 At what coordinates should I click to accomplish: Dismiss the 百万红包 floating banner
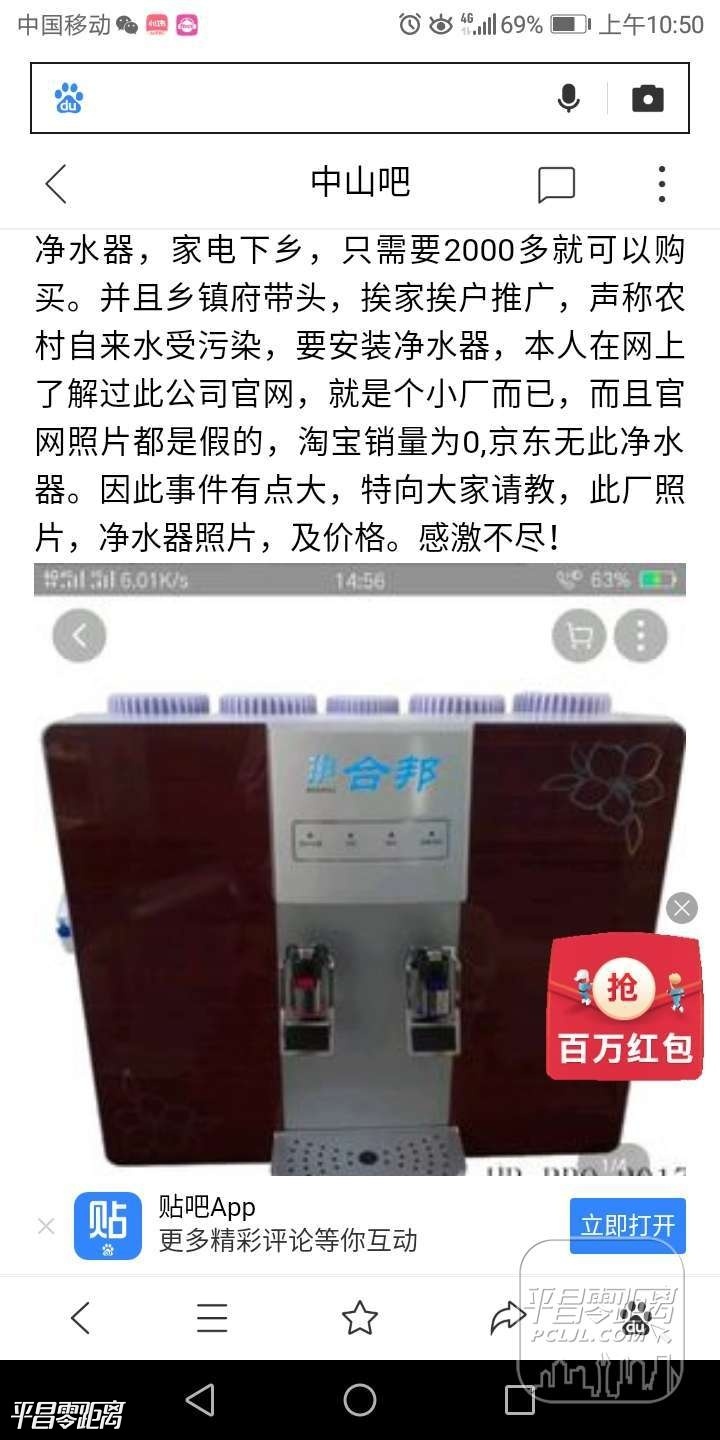(682, 908)
